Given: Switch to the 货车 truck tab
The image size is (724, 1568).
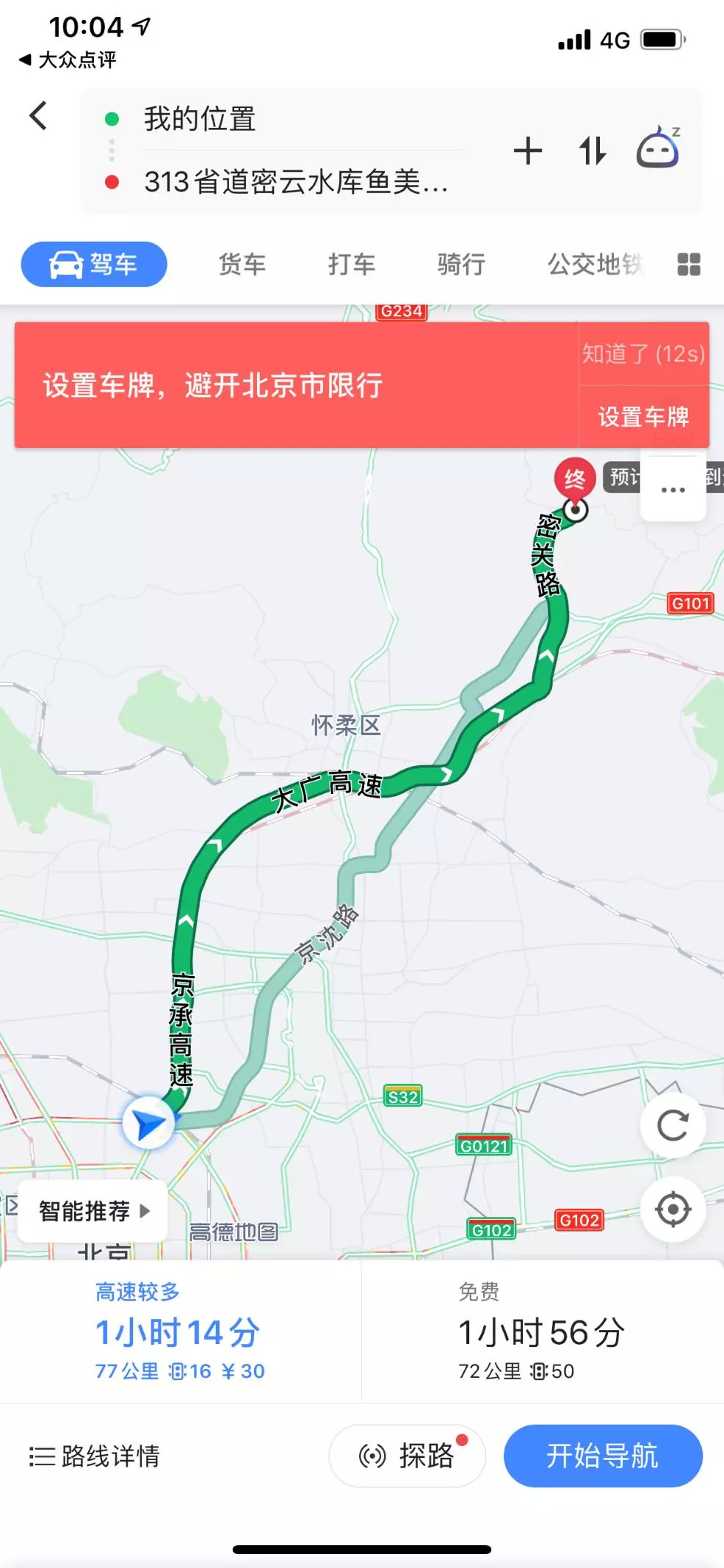Looking at the screenshot, I should pos(242,264).
